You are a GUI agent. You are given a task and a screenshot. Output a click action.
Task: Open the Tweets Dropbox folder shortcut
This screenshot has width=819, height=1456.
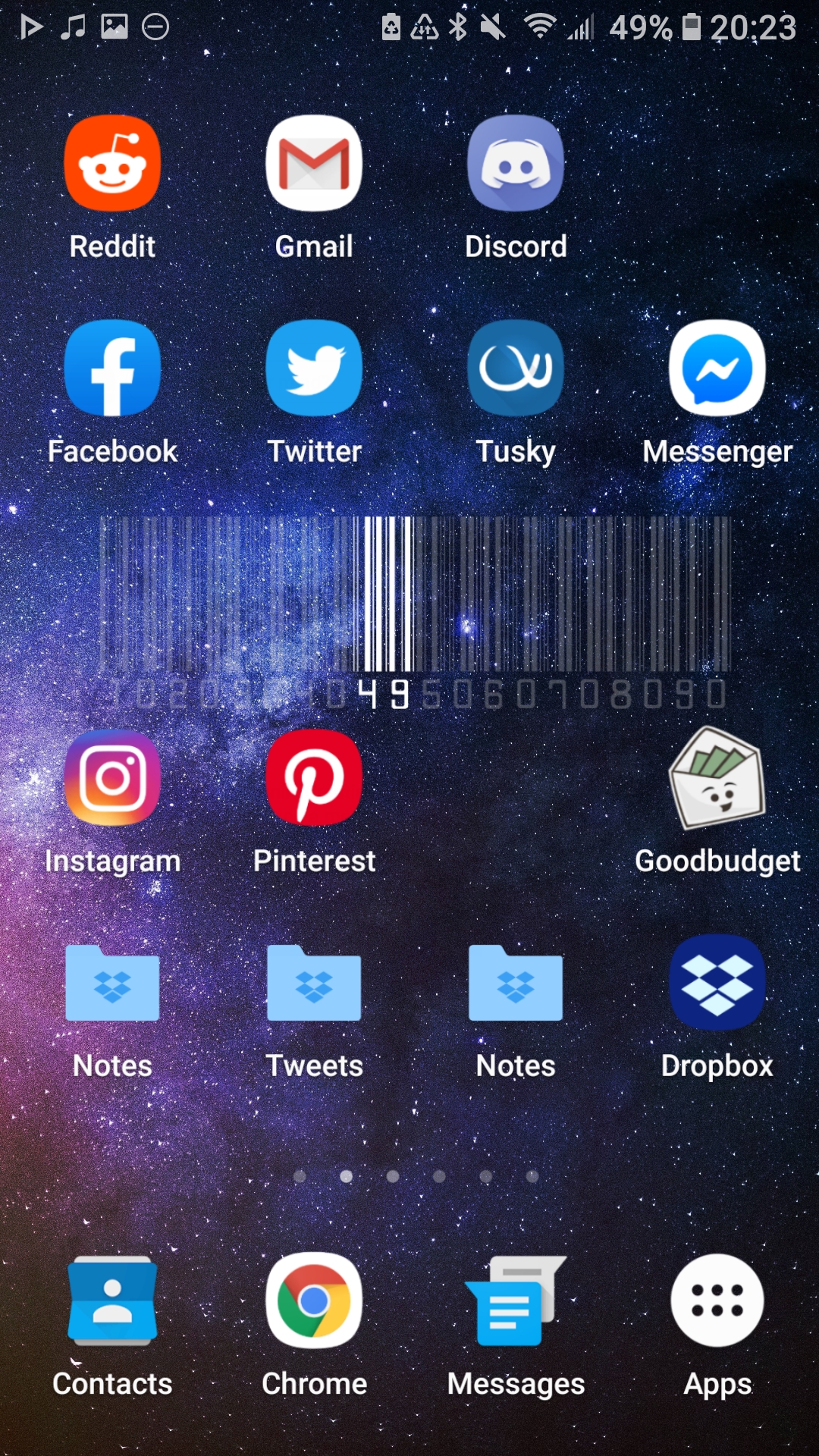pos(314,984)
